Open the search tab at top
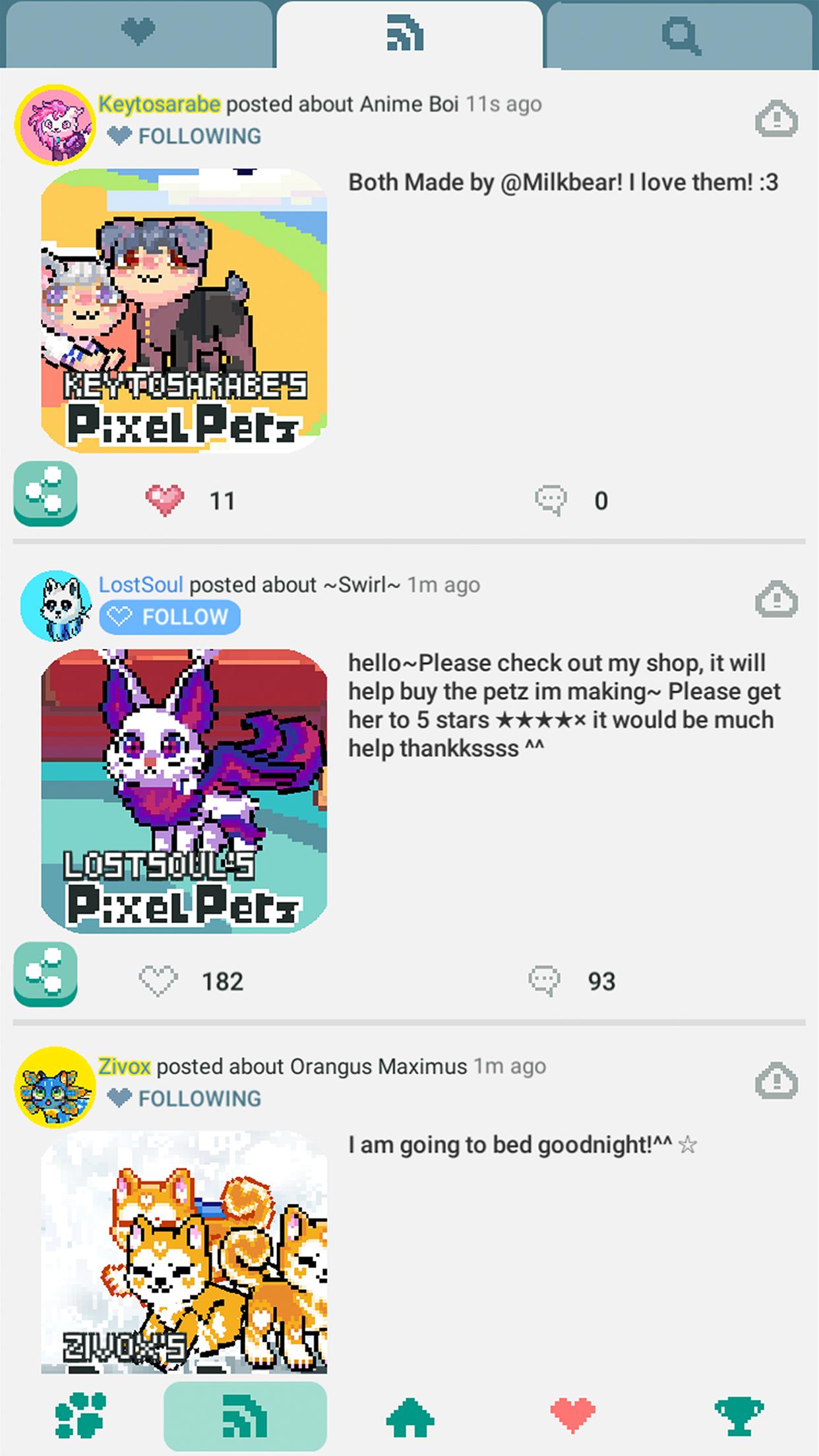The image size is (819, 1456). 681,34
